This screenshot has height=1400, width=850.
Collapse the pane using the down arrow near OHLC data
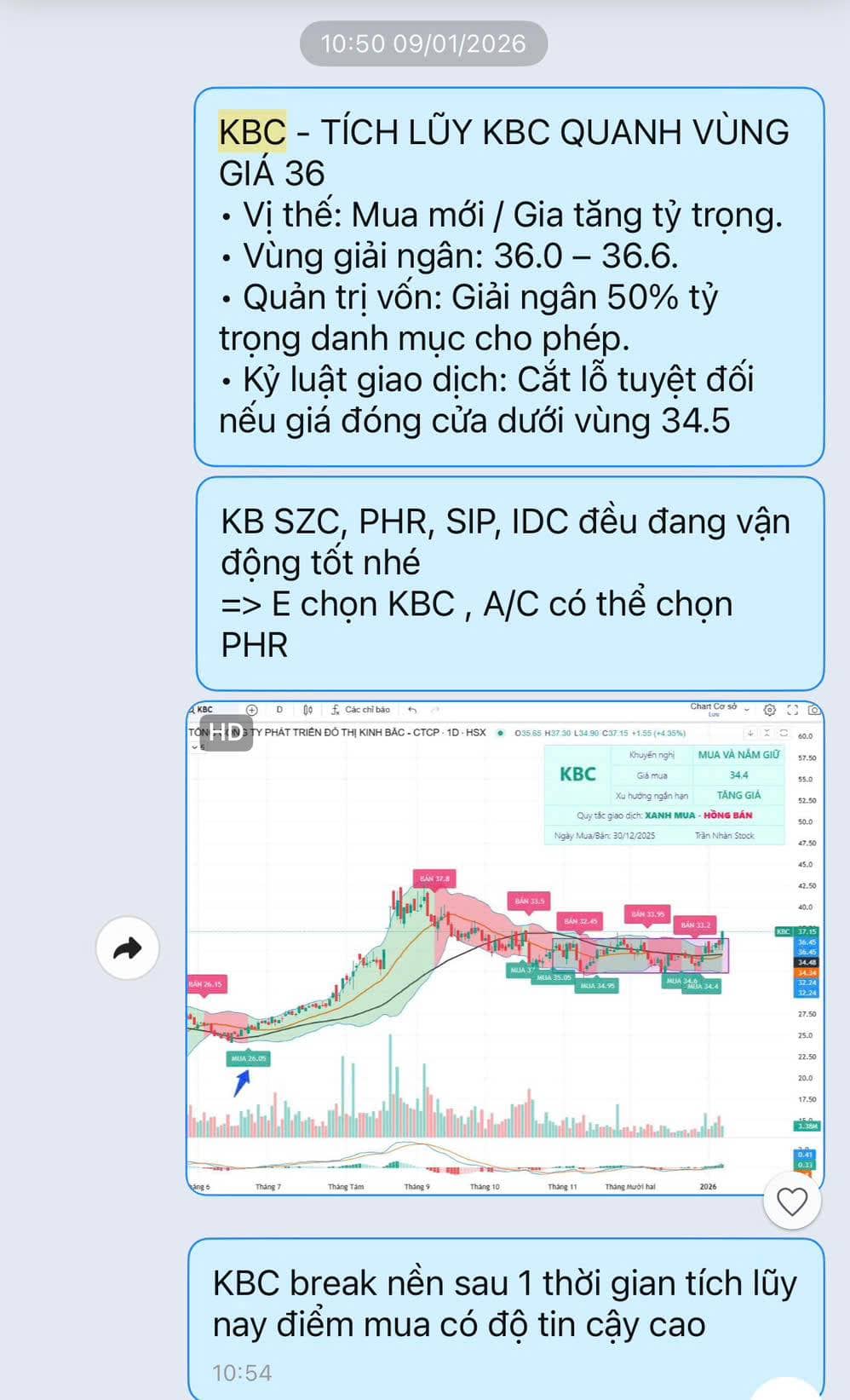(750, 733)
